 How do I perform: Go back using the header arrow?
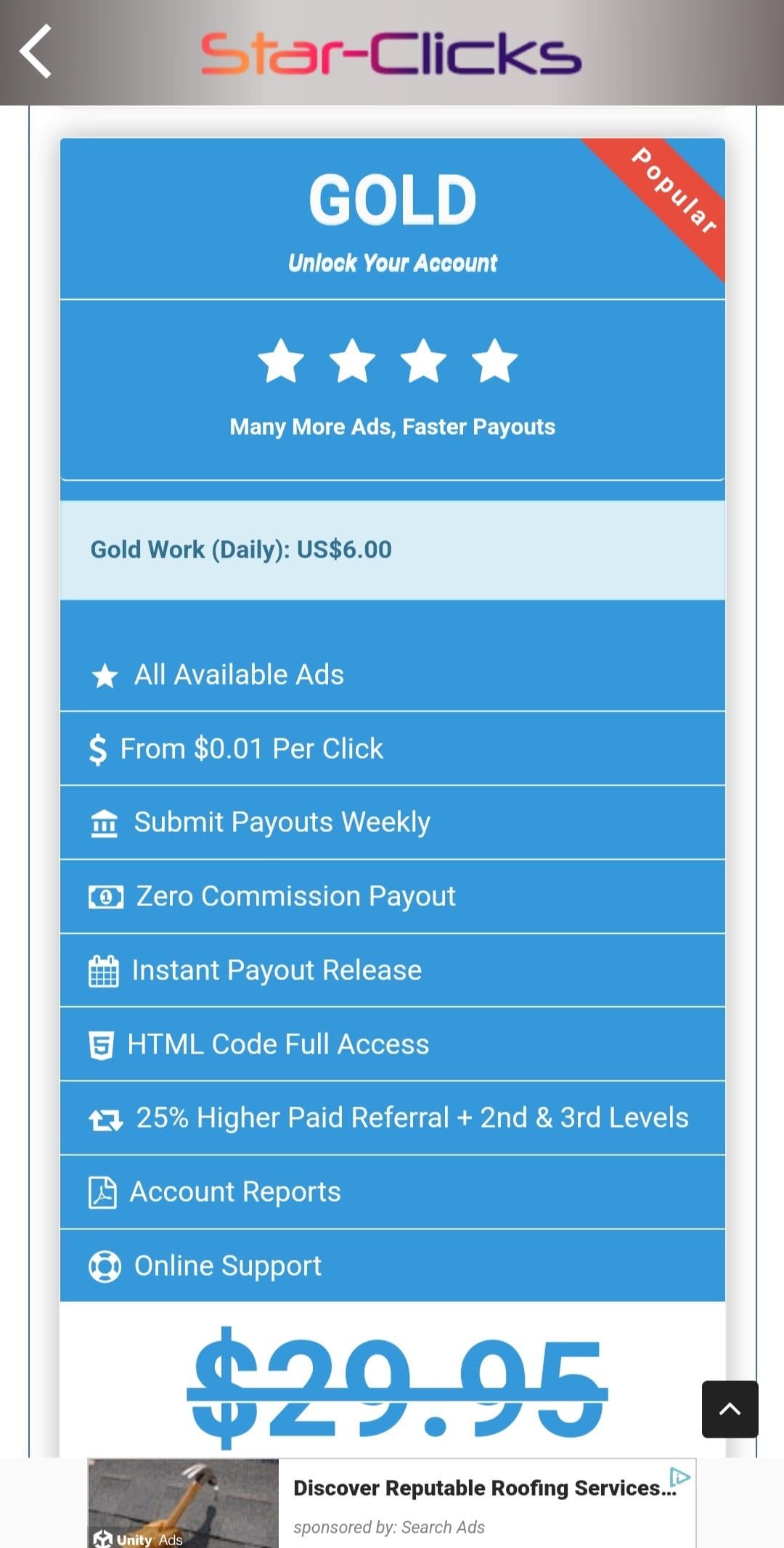pos(36,51)
